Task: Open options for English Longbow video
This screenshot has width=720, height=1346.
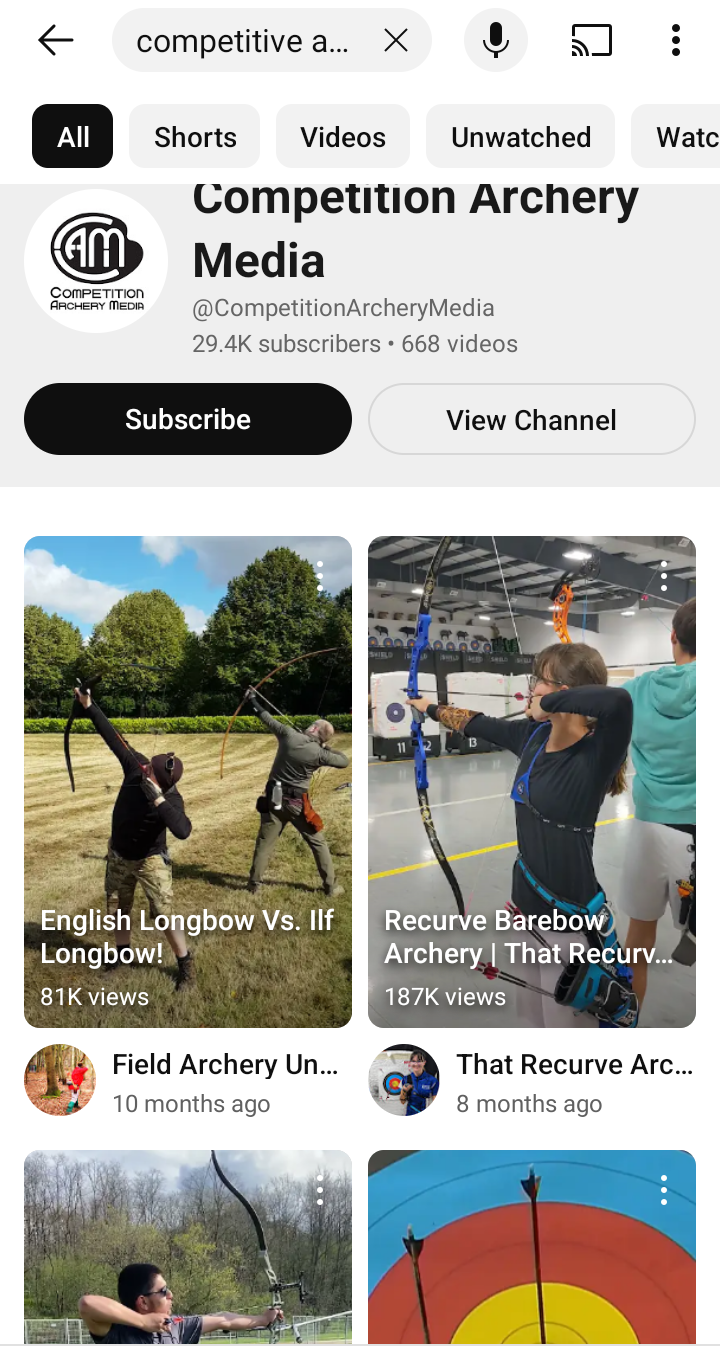Action: [320, 574]
